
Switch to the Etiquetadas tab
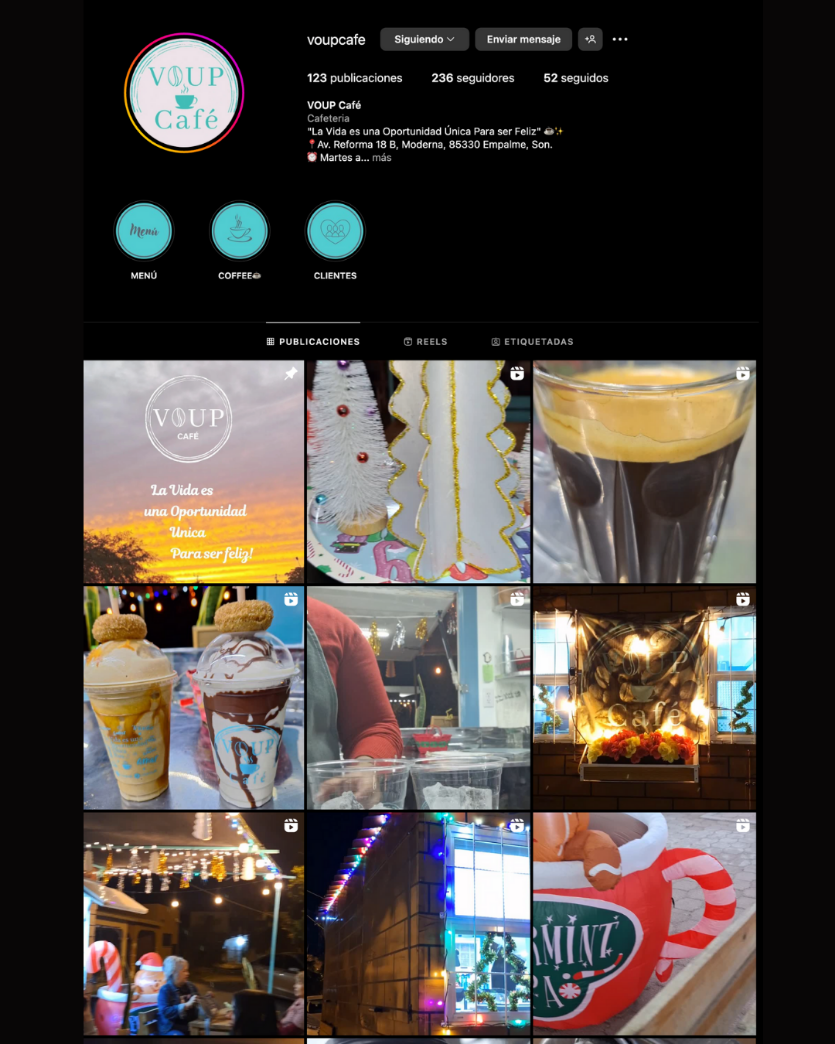[532, 342]
